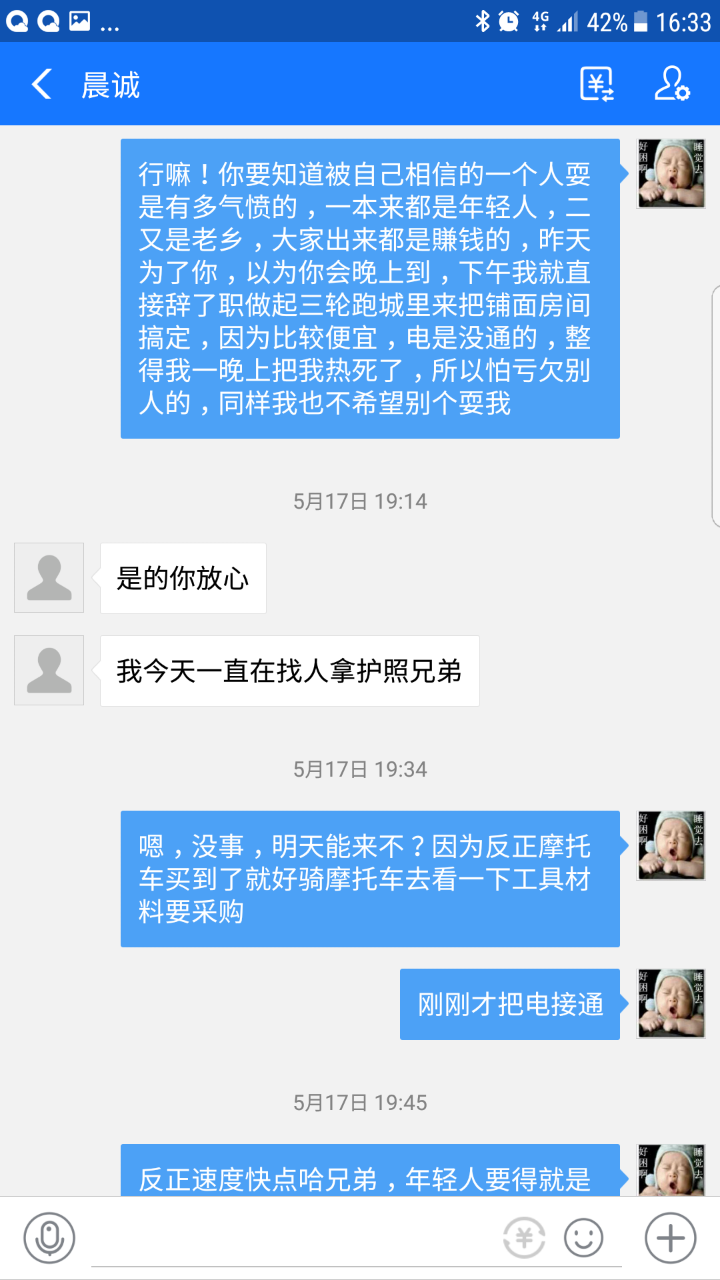This screenshot has height=1280, width=720.
Task: Open the money transfer icon in header
Action: pos(597,84)
